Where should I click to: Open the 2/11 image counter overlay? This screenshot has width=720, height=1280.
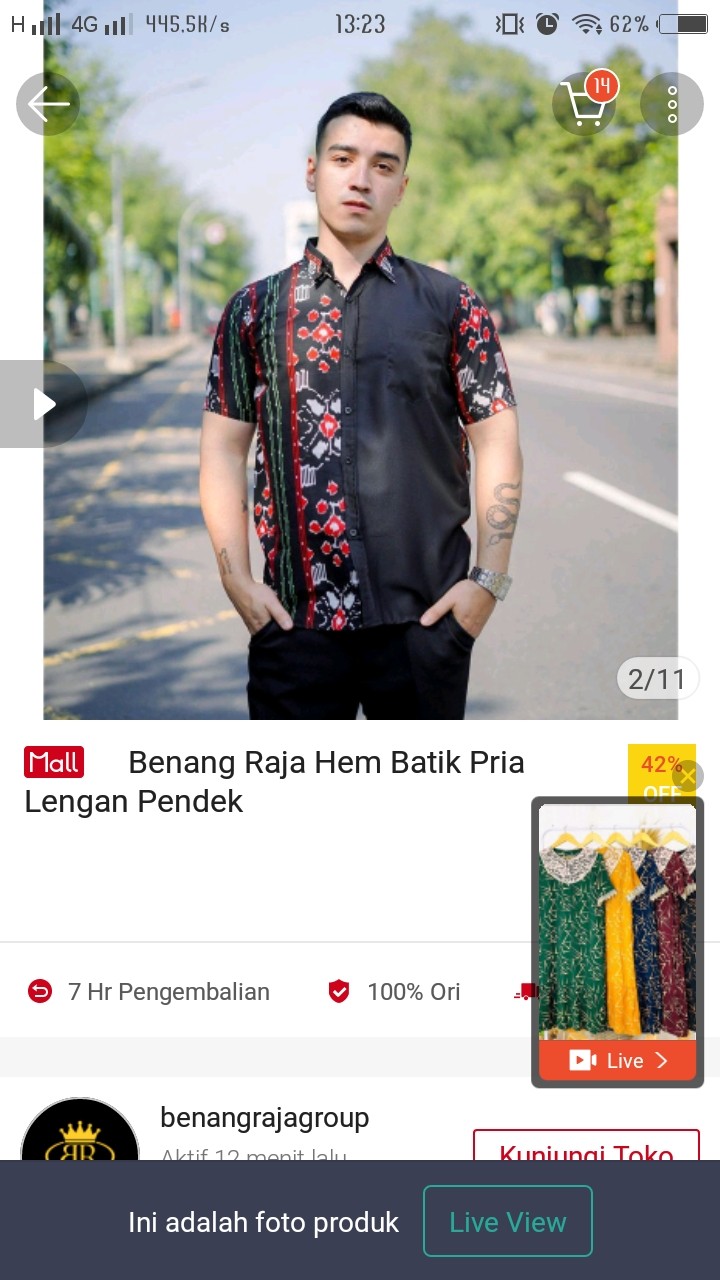(x=658, y=678)
